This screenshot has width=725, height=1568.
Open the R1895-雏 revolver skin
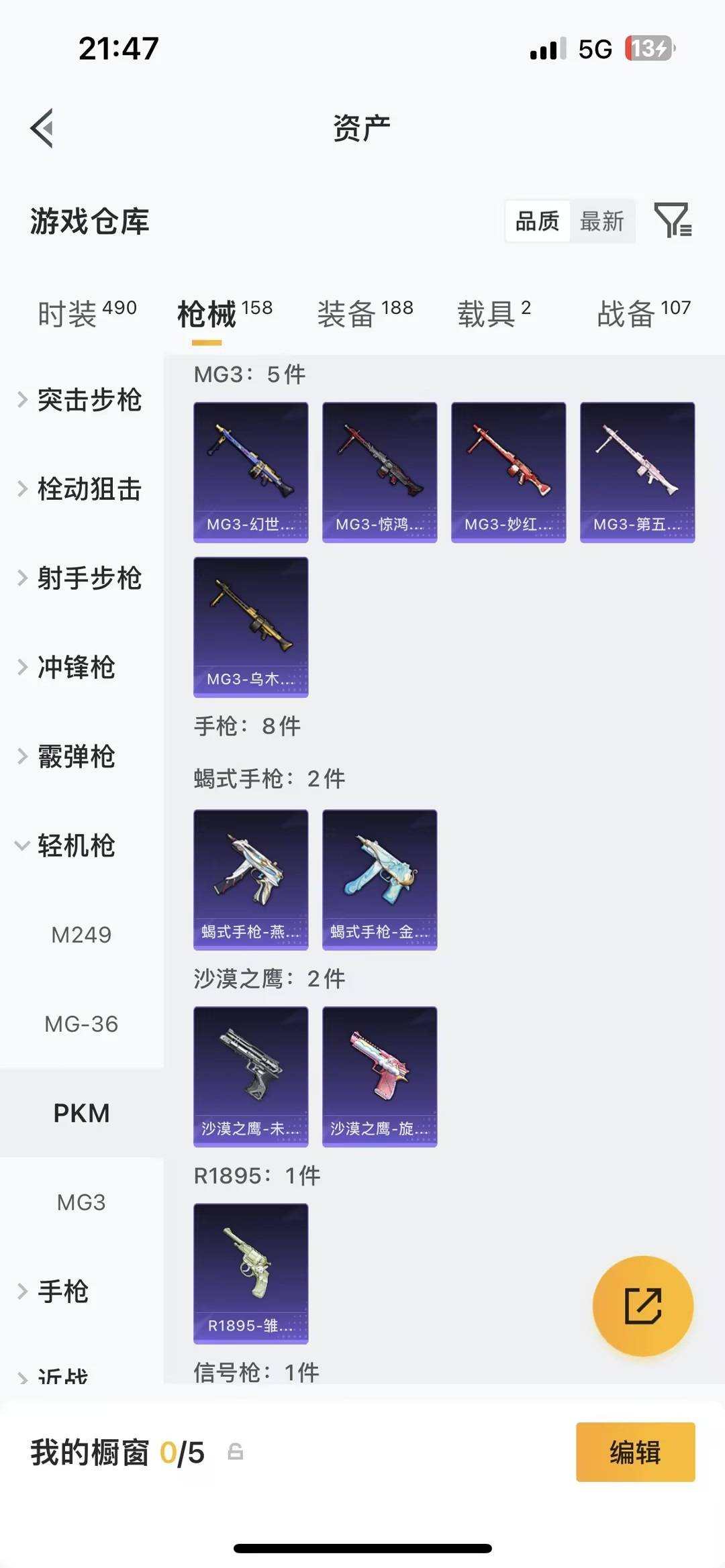250,1271
